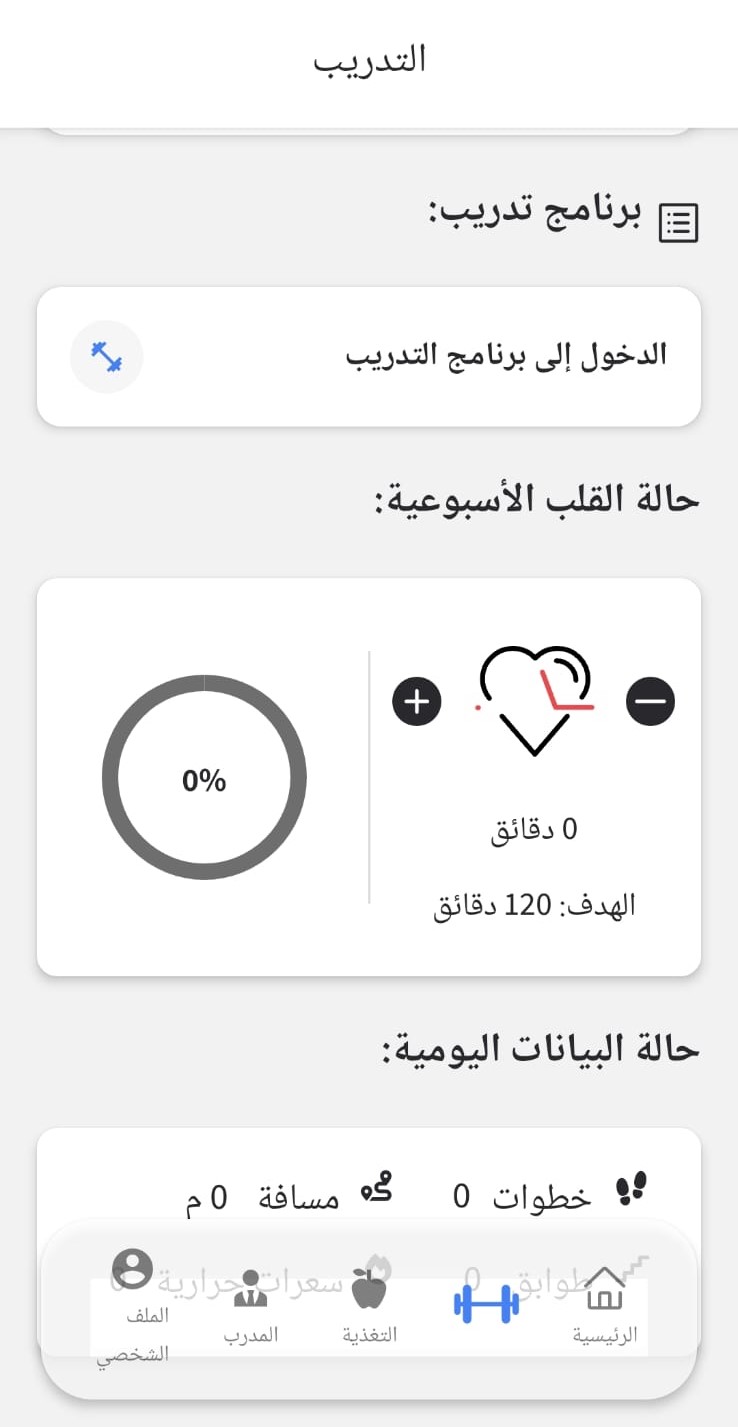Click the heart icon in weekly heart status
This screenshot has width=738, height=1427.
(x=534, y=700)
